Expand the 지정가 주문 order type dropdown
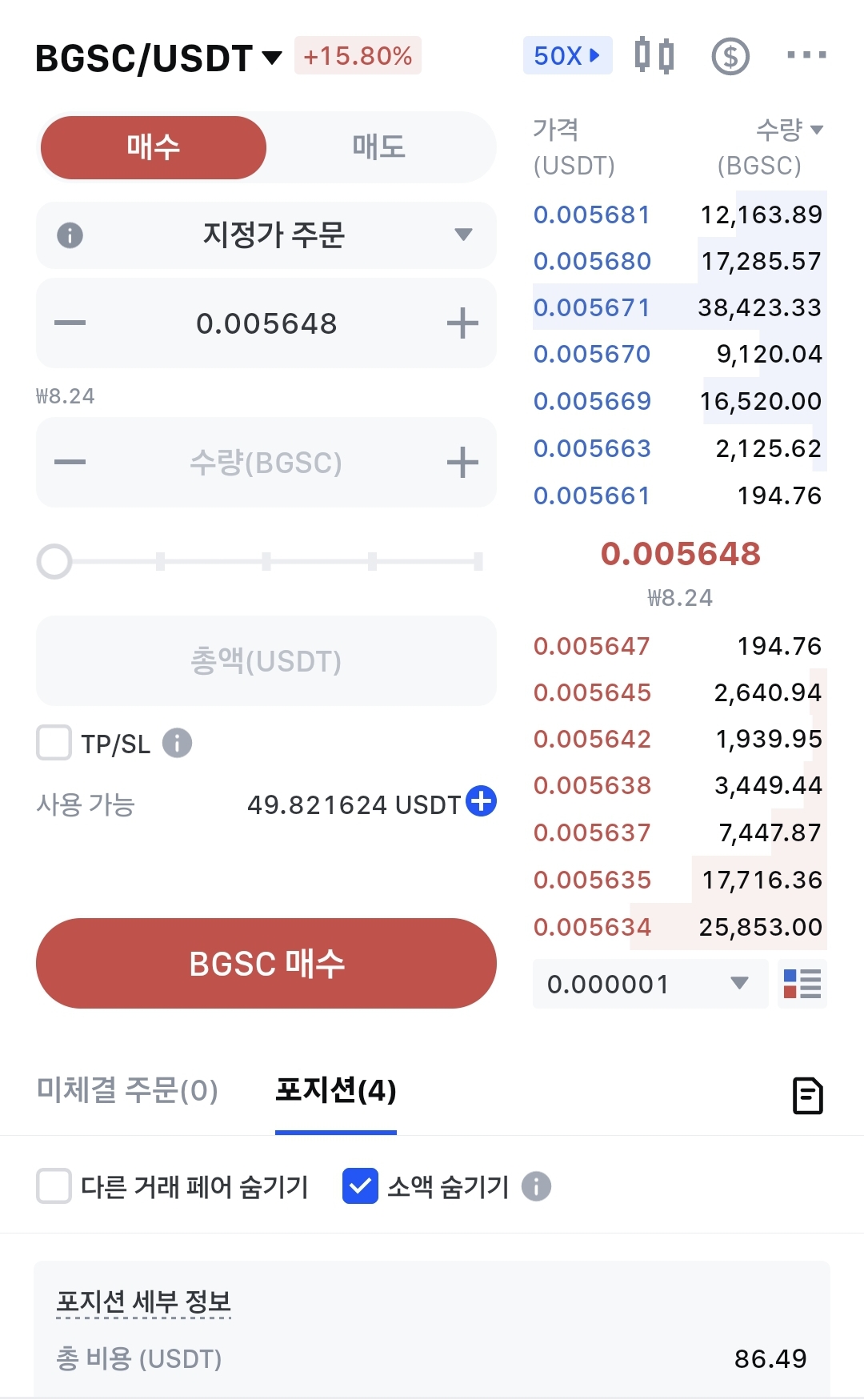This screenshot has height=1400, width=864. pos(266,235)
